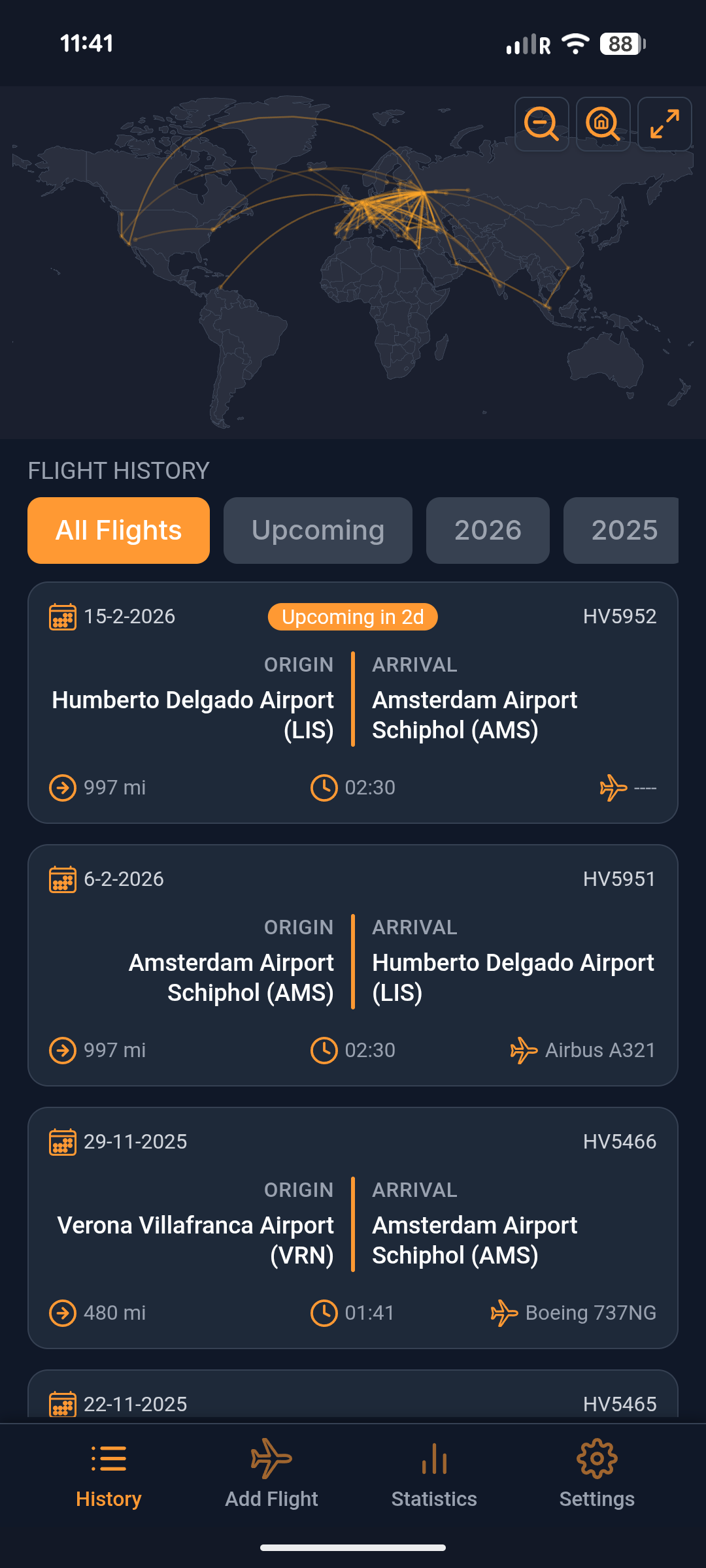Enable the 2026 flights filter
The height and width of the screenshot is (1568, 706).
[487, 530]
